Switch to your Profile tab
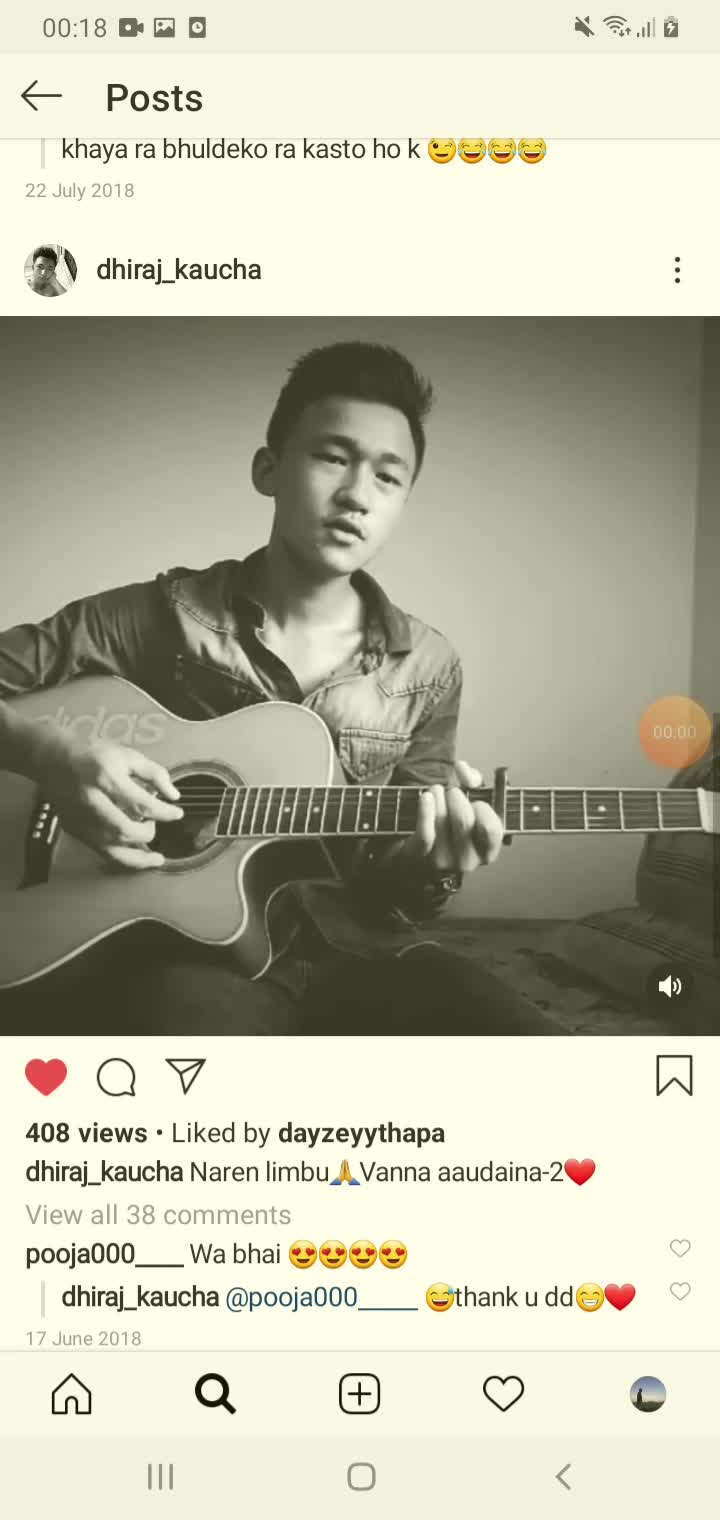 (x=647, y=1394)
